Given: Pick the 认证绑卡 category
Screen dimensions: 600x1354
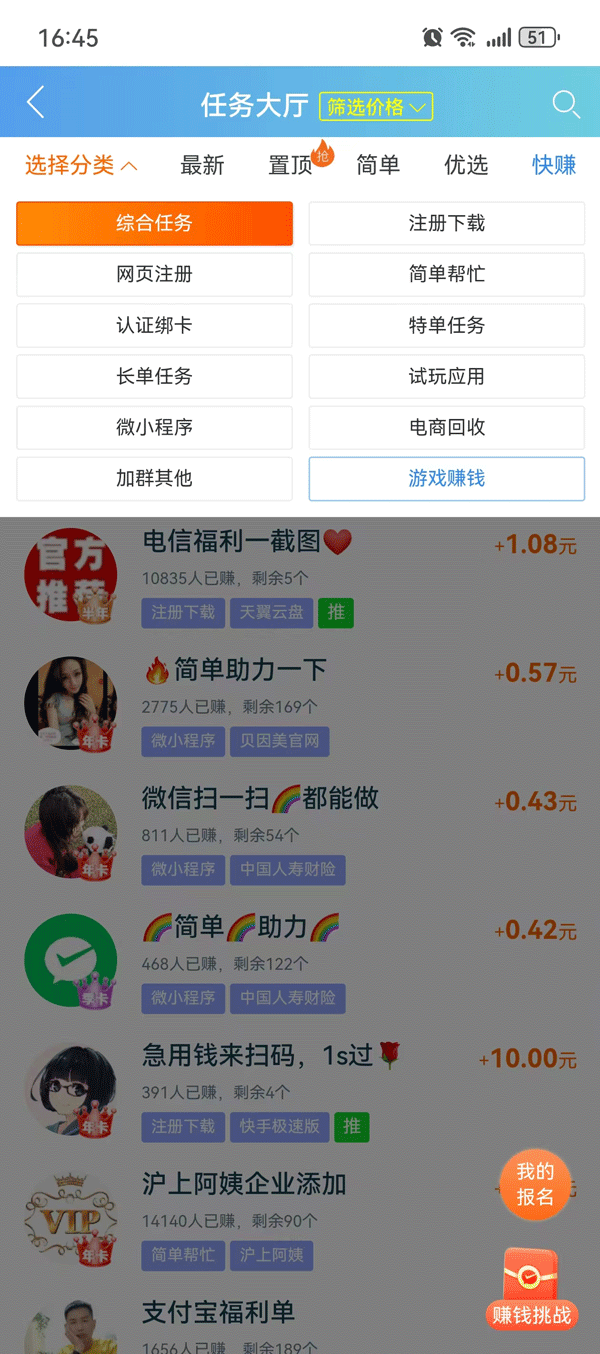Looking at the screenshot, I should 154,325.
